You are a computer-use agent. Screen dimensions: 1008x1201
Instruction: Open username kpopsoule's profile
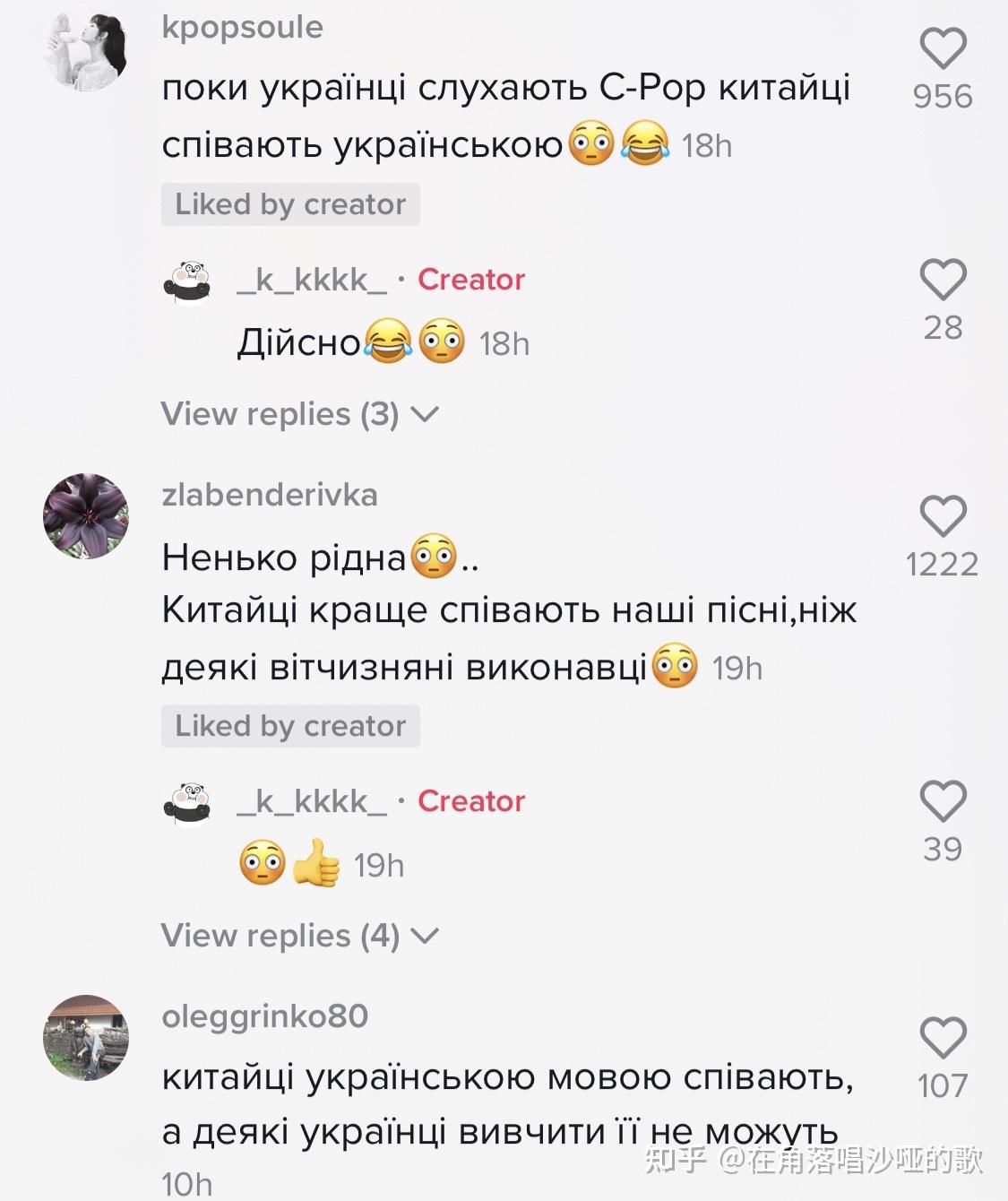coord(242,27)
